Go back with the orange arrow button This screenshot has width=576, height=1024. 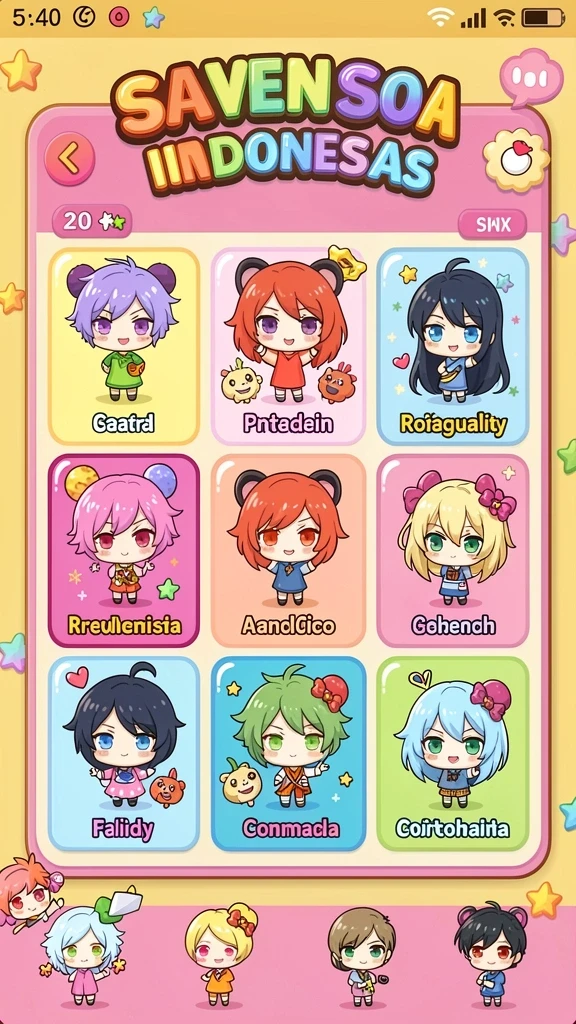pos(70,159)
